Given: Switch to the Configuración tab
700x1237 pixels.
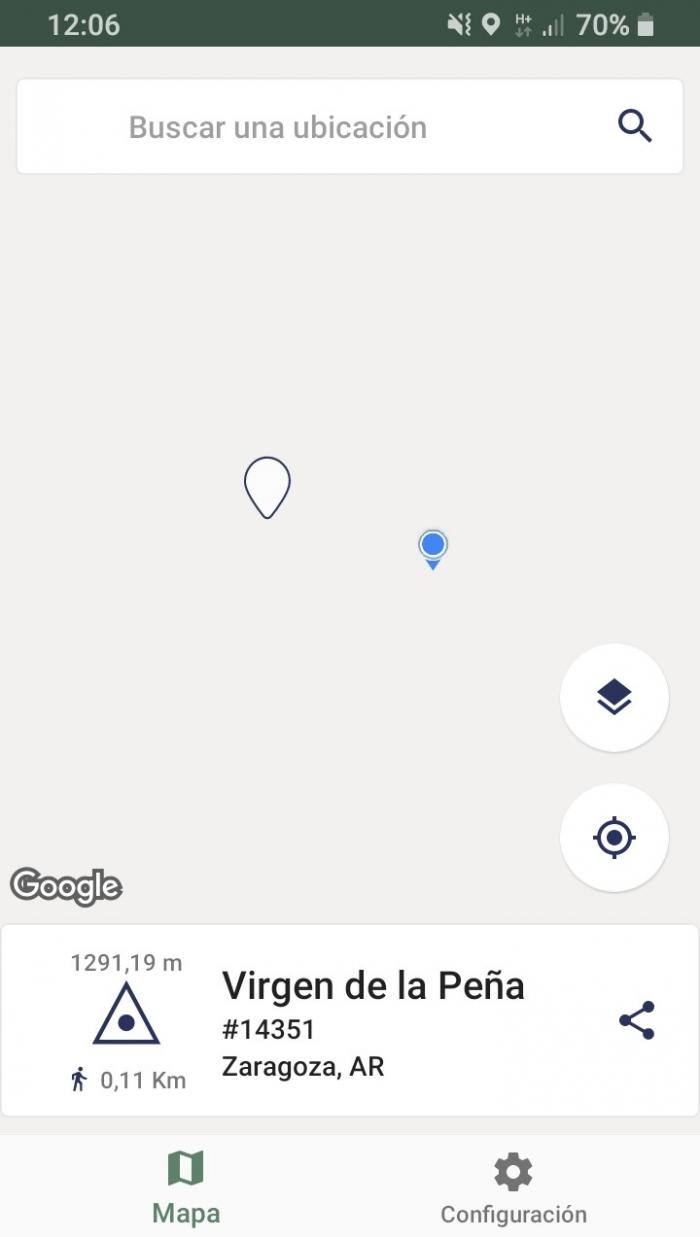Looking at the screenshot, I should coord(513,1189).
